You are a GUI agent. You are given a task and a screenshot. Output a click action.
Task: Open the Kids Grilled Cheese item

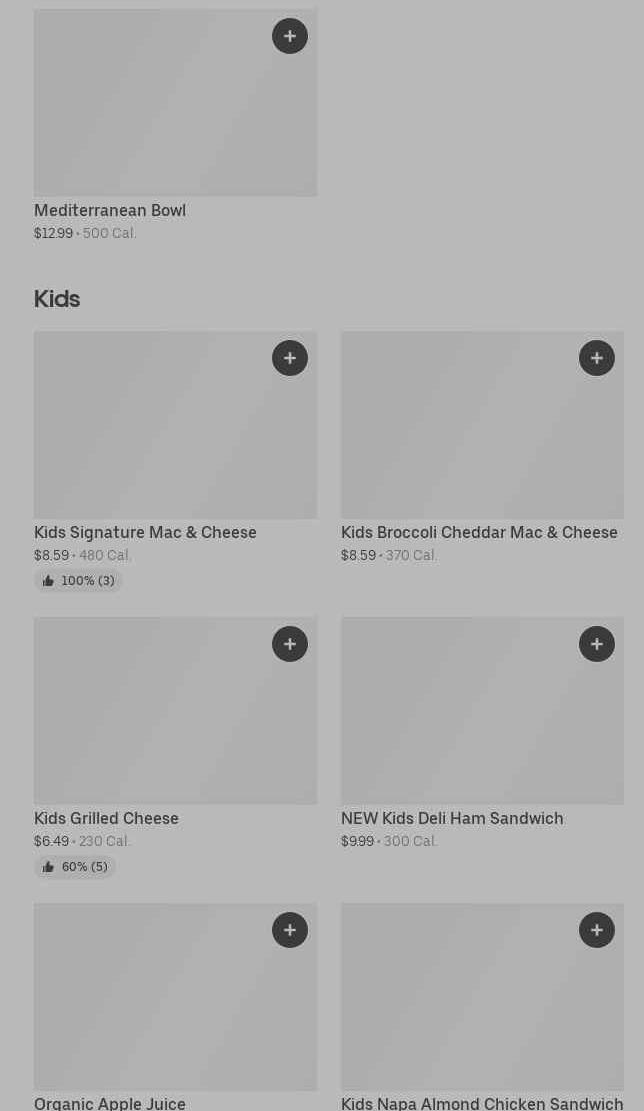175,748
